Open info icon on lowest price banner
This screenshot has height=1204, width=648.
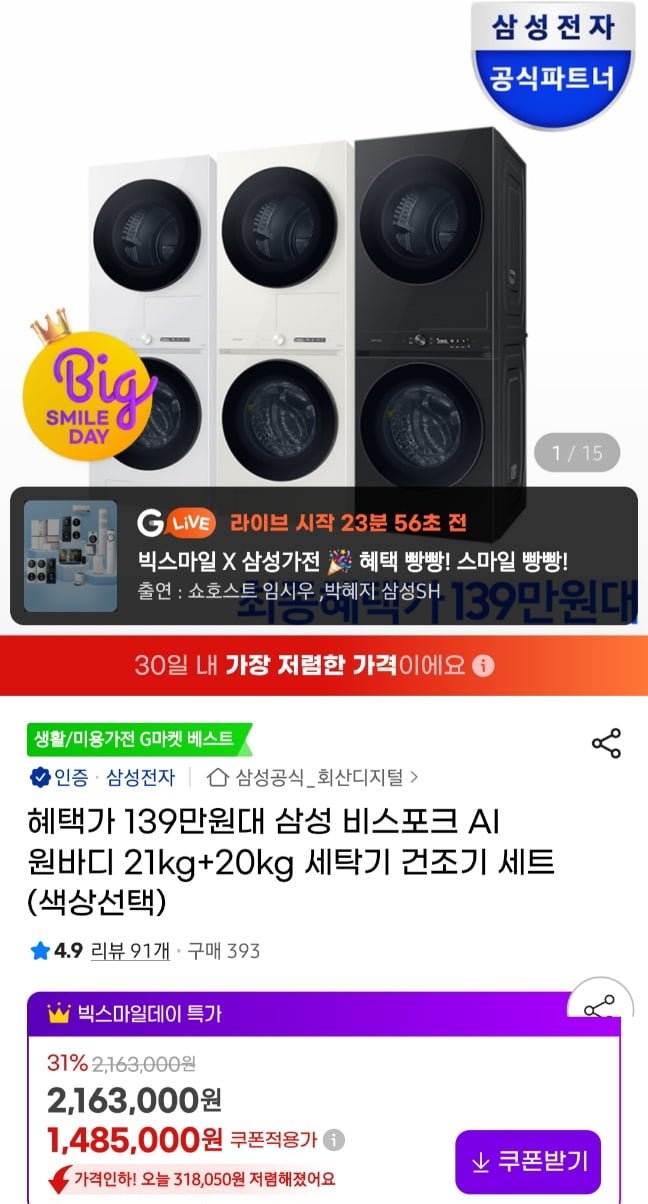483,666
